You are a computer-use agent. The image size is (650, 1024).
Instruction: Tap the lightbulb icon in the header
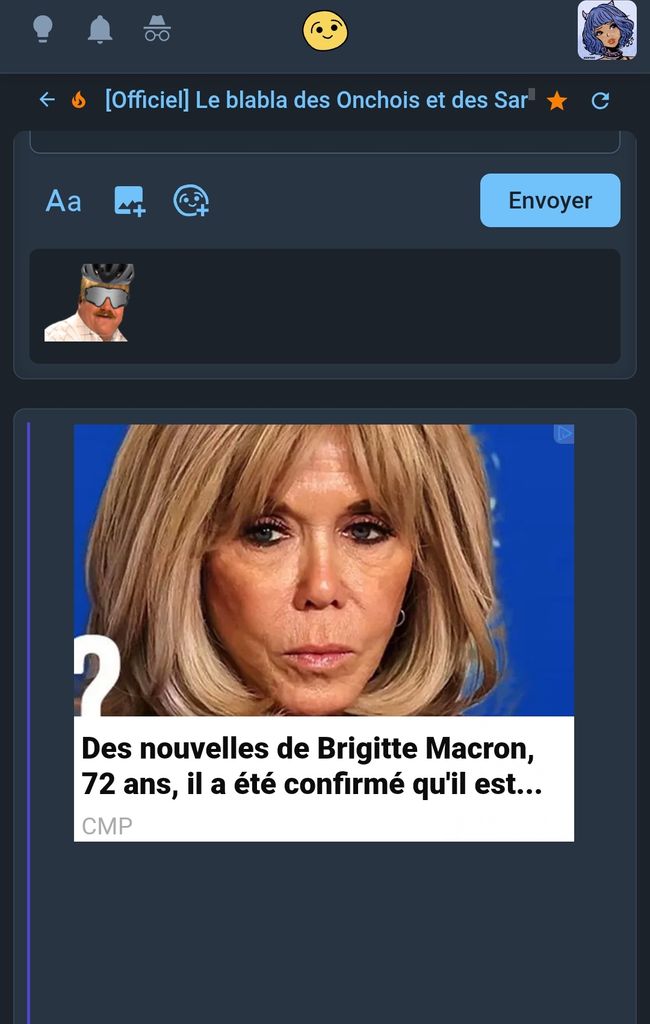[x=42, y=29]
